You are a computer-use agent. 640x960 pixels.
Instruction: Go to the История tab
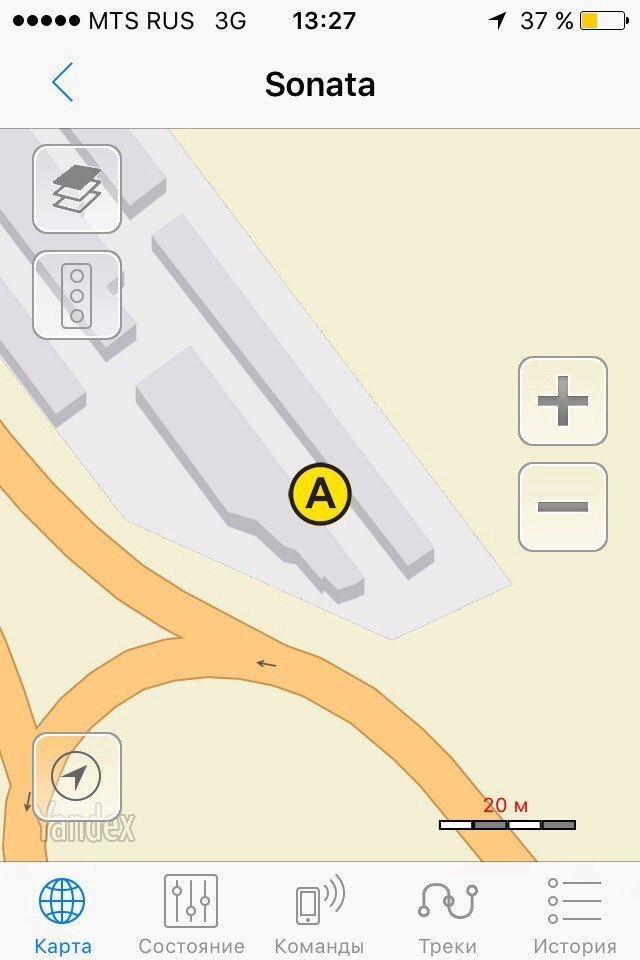click(x=575, y=915)
